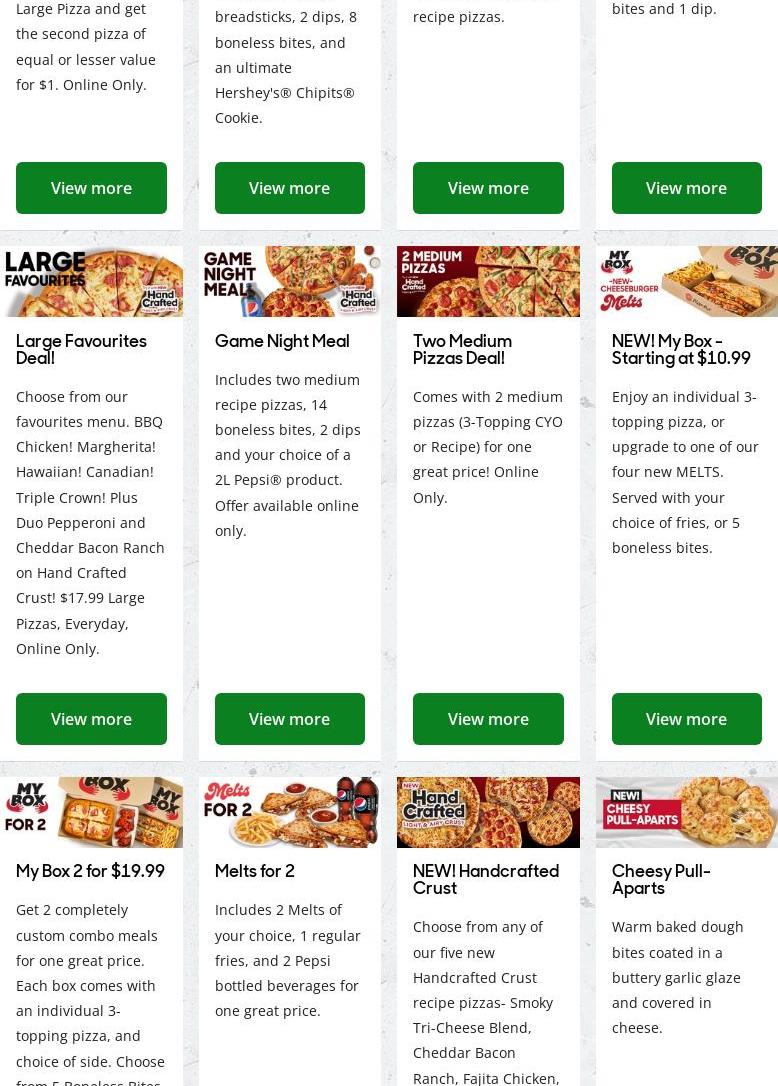The image size is (778, 1086).
Task: Tap View more under Large Favourites Deal
Action: coord(91,718)
